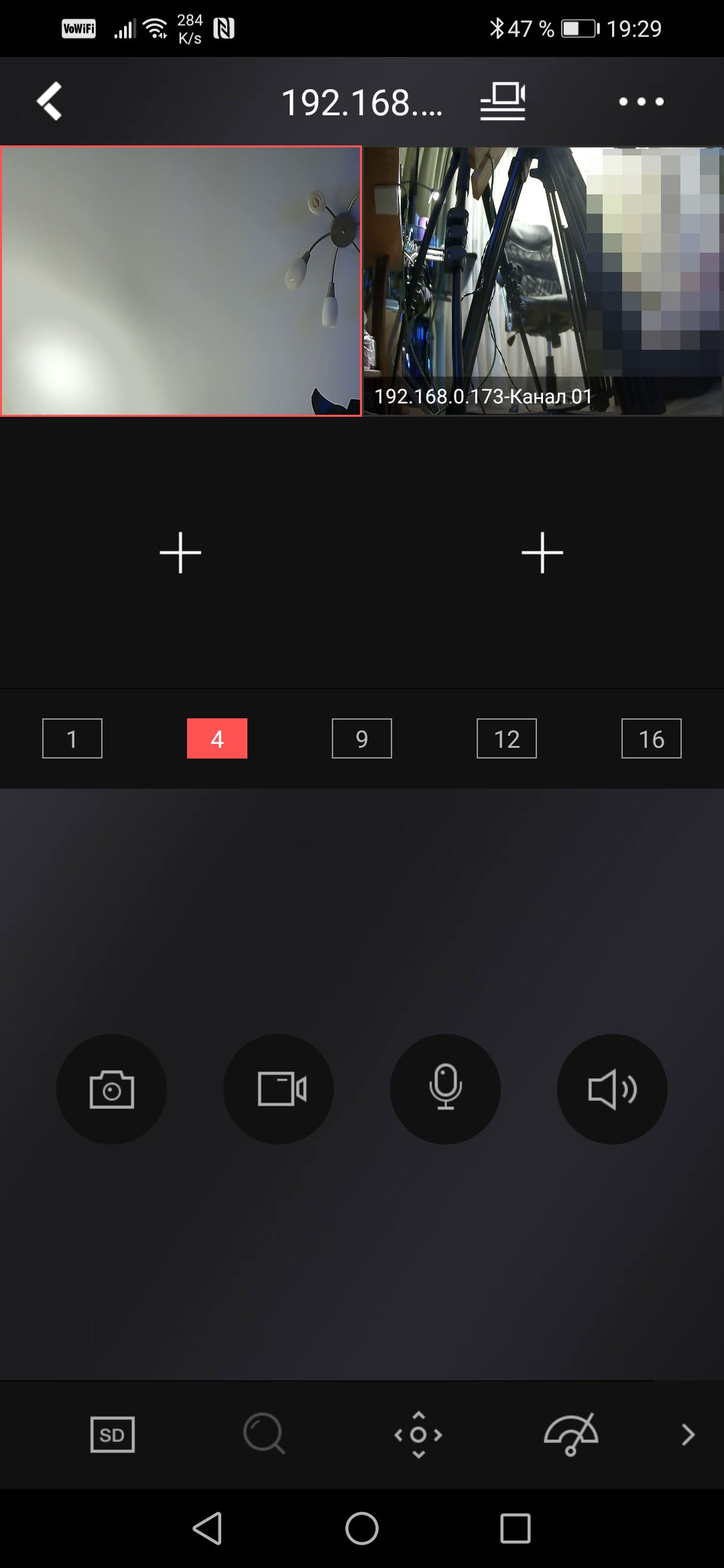724x1568 pixels.
Task: Open the three-dot overflow menu
Action: pyautogui.click(x=641, y=102)
